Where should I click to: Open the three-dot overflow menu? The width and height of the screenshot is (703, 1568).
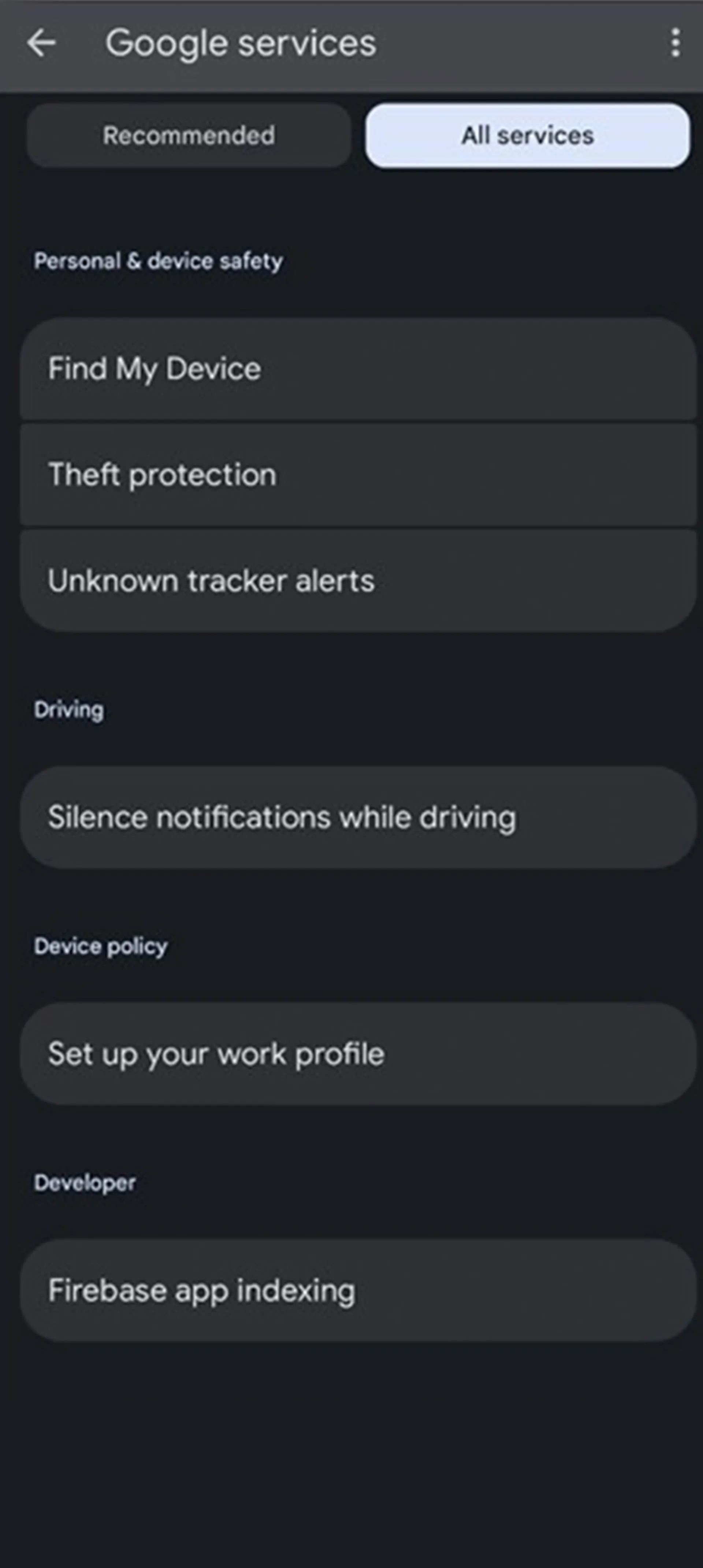click(674, 43)
